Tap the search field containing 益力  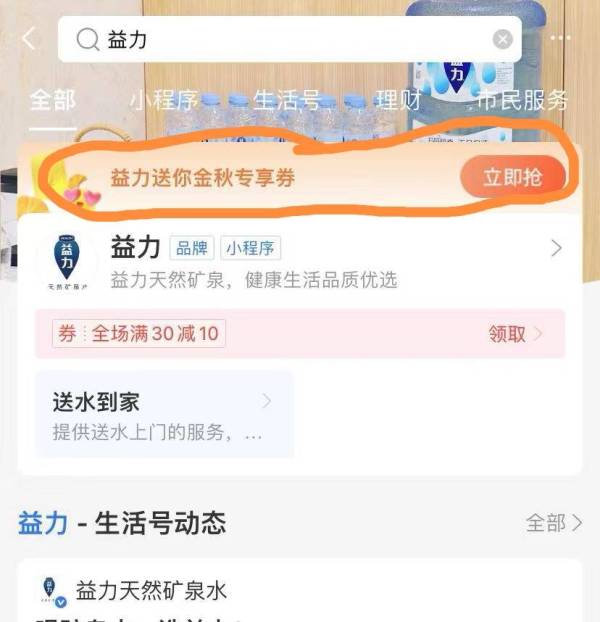point(280,39)
